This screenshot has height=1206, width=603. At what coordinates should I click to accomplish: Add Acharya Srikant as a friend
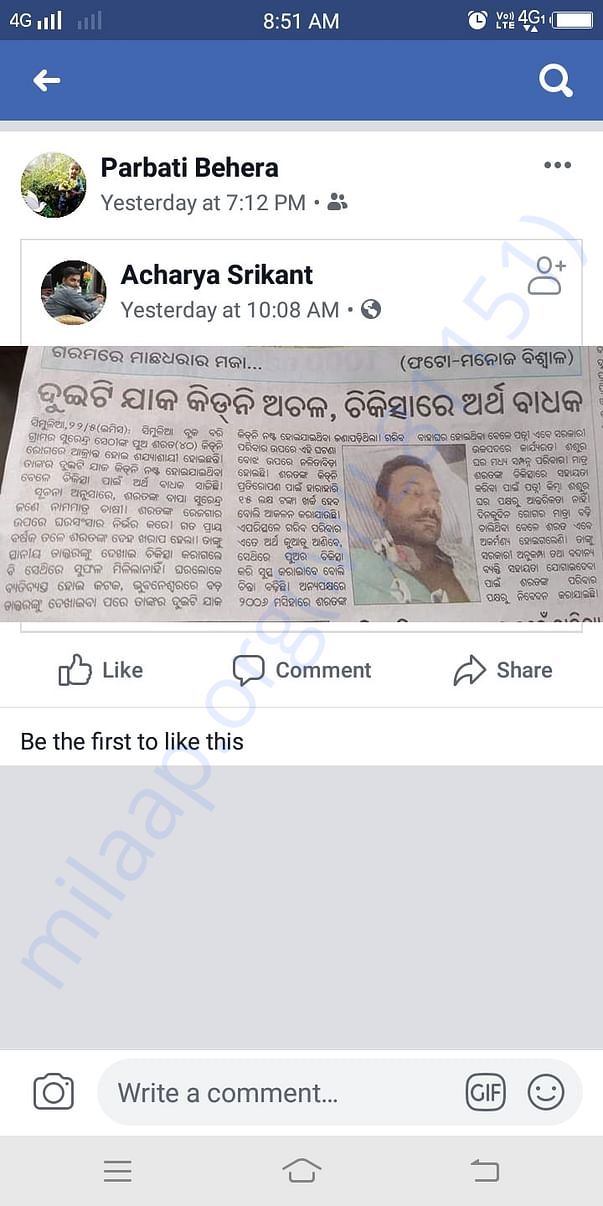[x=546, y=276]
